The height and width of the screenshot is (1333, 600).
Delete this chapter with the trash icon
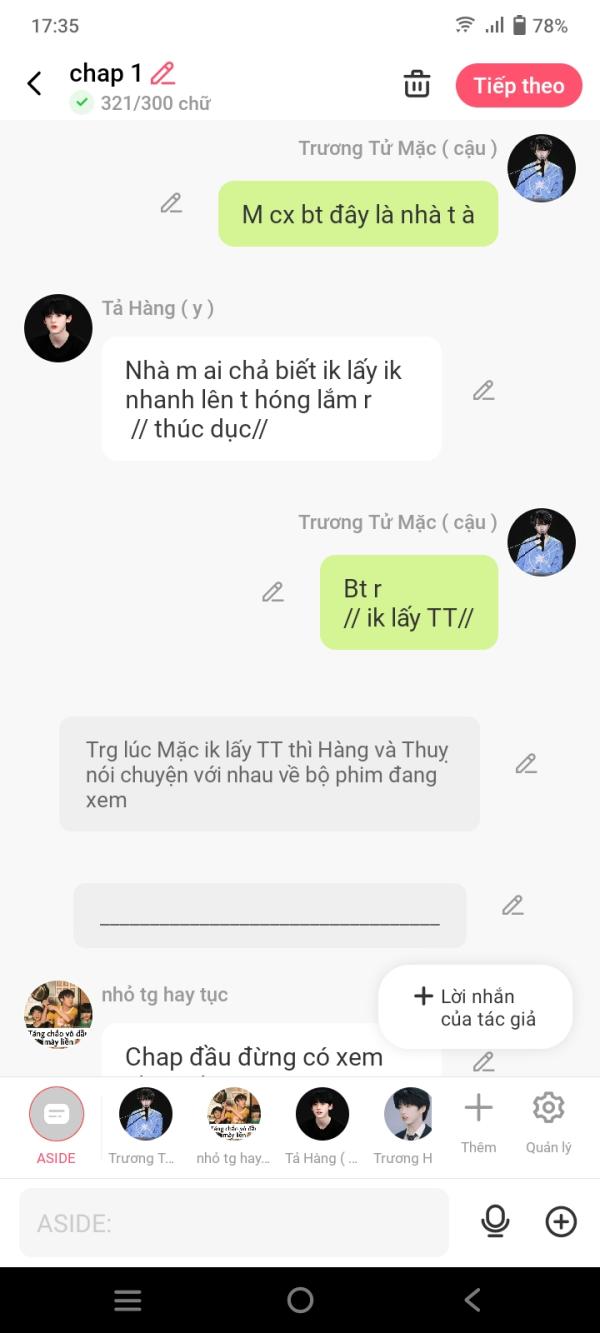[x=417, y=85]
